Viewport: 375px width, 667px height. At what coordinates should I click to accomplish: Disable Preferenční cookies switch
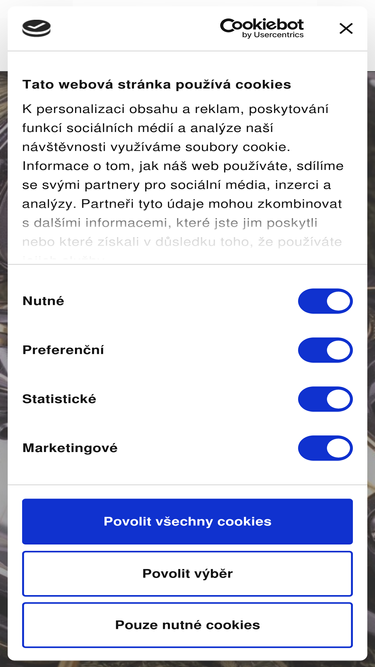(325, 350)
